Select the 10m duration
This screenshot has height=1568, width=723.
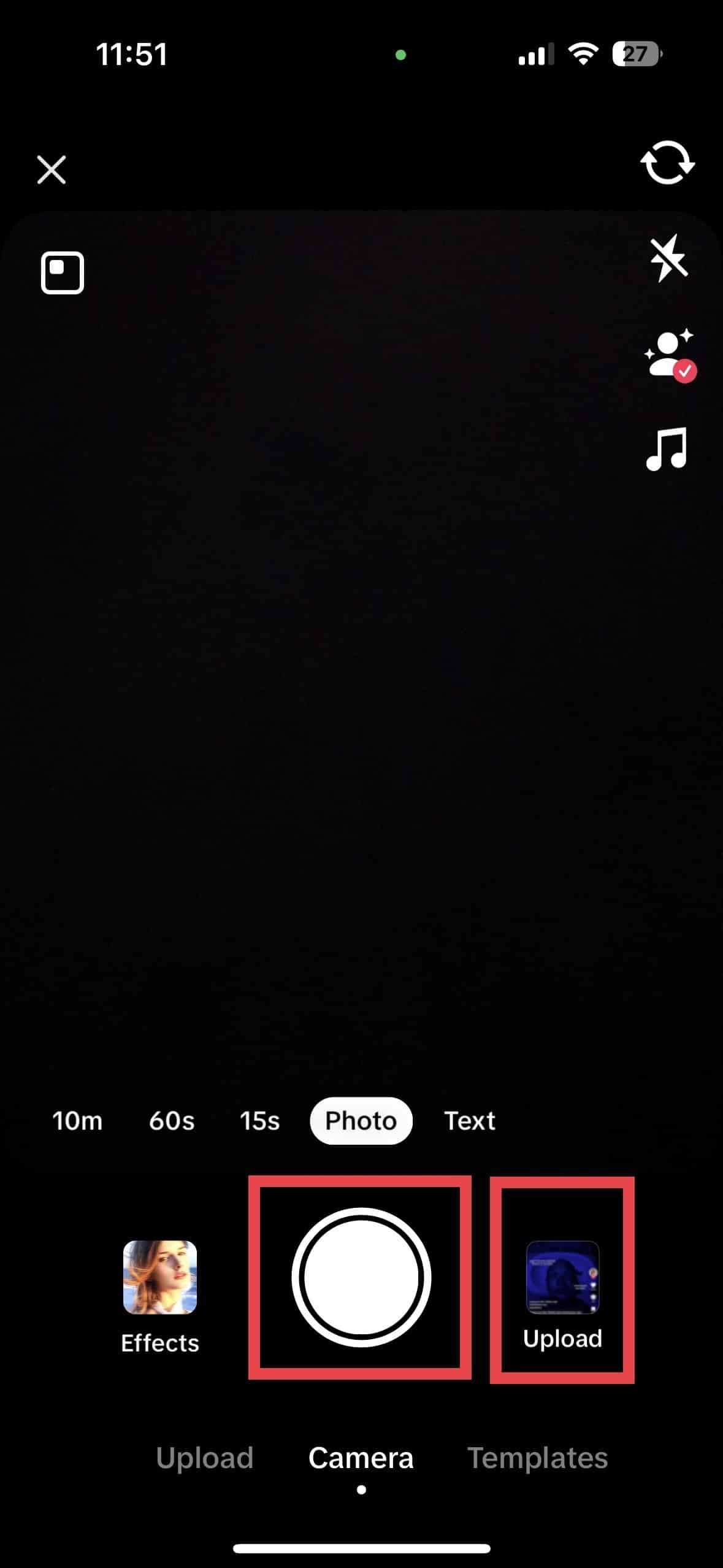pos(77,1121)
